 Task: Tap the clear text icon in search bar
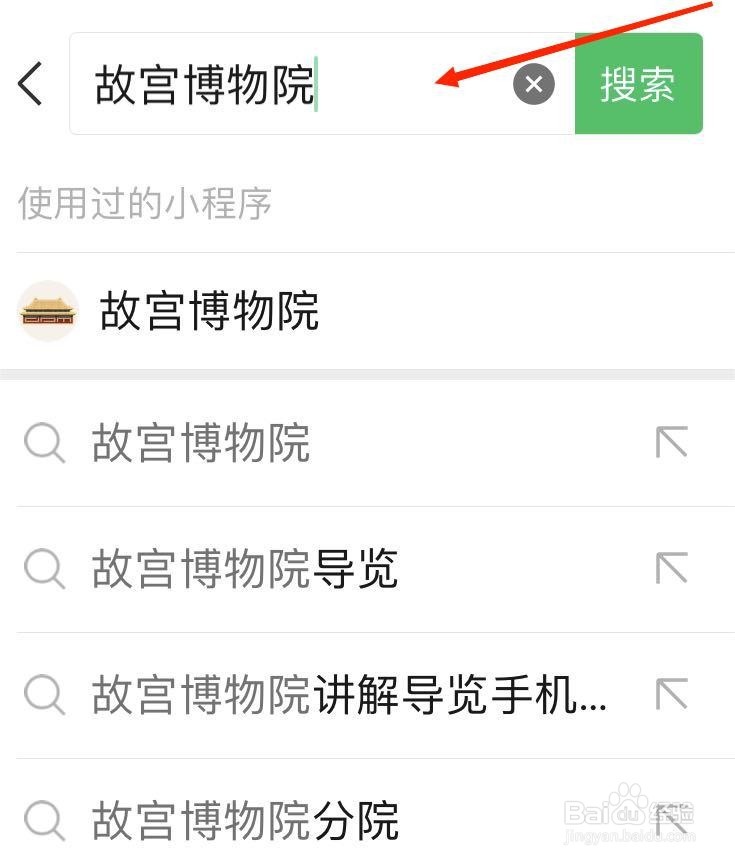click(x=534, y=84)
